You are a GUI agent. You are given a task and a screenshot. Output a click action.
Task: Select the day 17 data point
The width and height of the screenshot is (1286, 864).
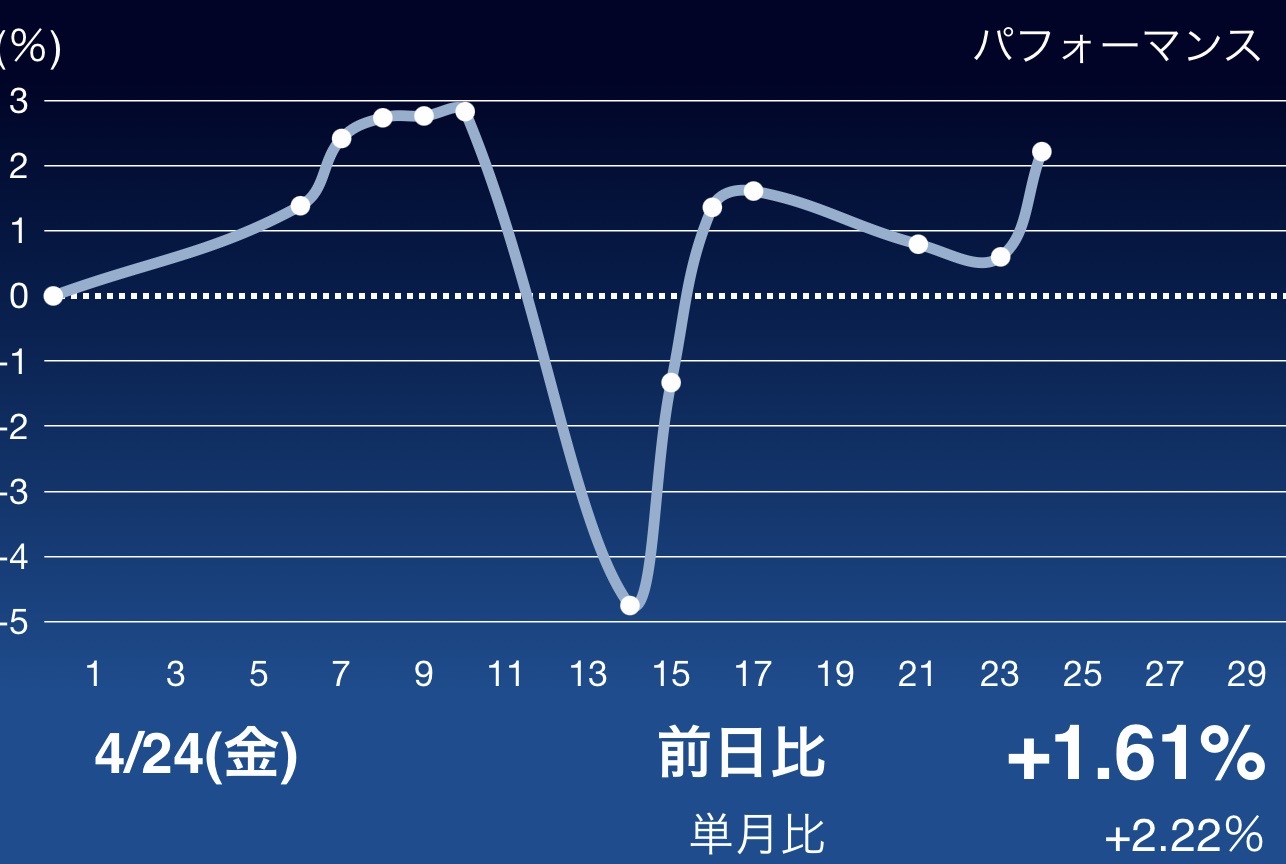click(753, 191)
